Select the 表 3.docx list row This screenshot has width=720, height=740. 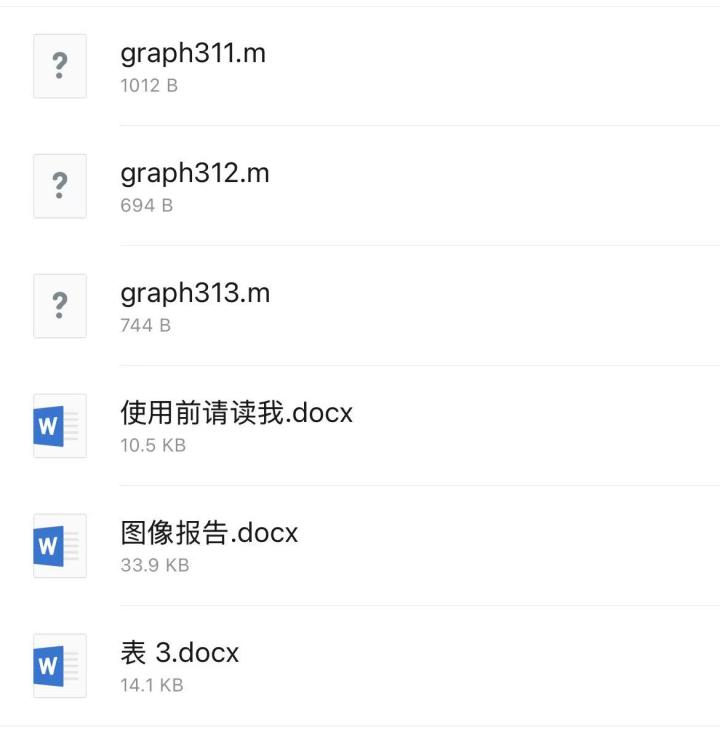tap(360, 666)
